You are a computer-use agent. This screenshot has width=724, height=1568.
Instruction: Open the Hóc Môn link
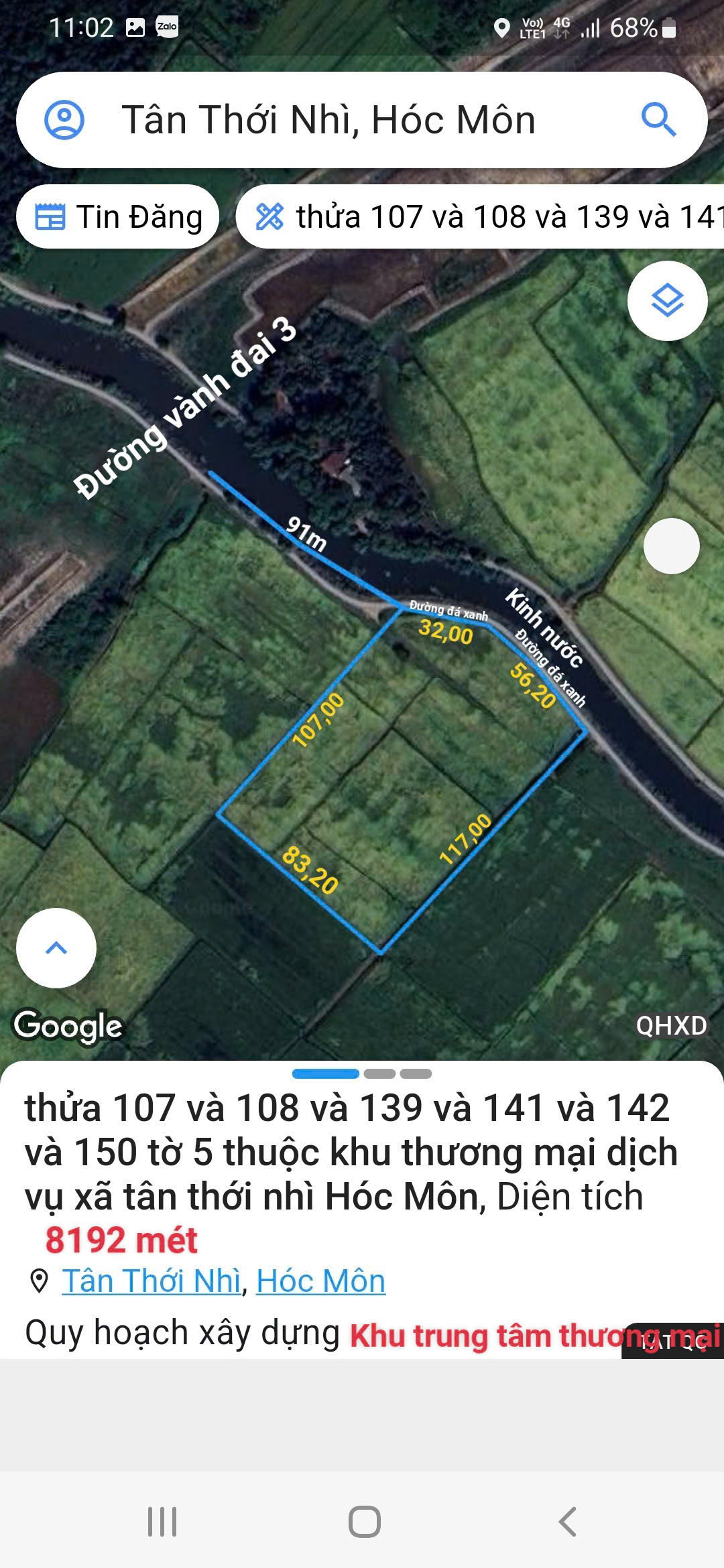[x=320, y=1281]
